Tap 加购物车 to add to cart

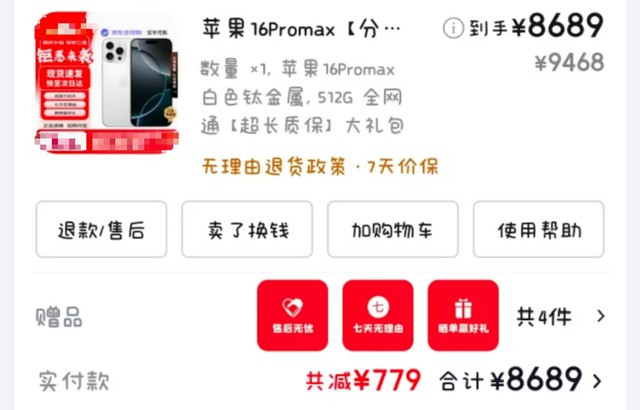[x=392, y=230]
